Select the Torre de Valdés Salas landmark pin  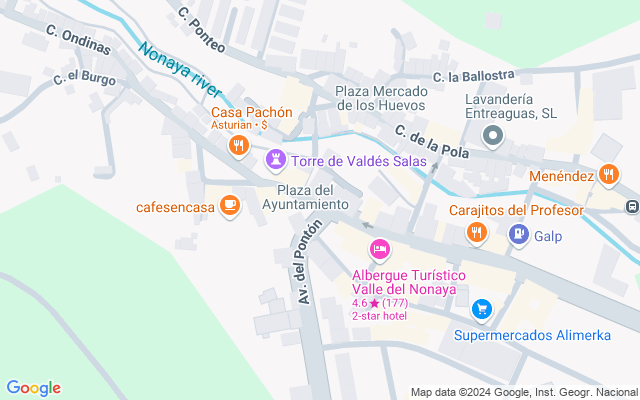click(x=274, y=160)
